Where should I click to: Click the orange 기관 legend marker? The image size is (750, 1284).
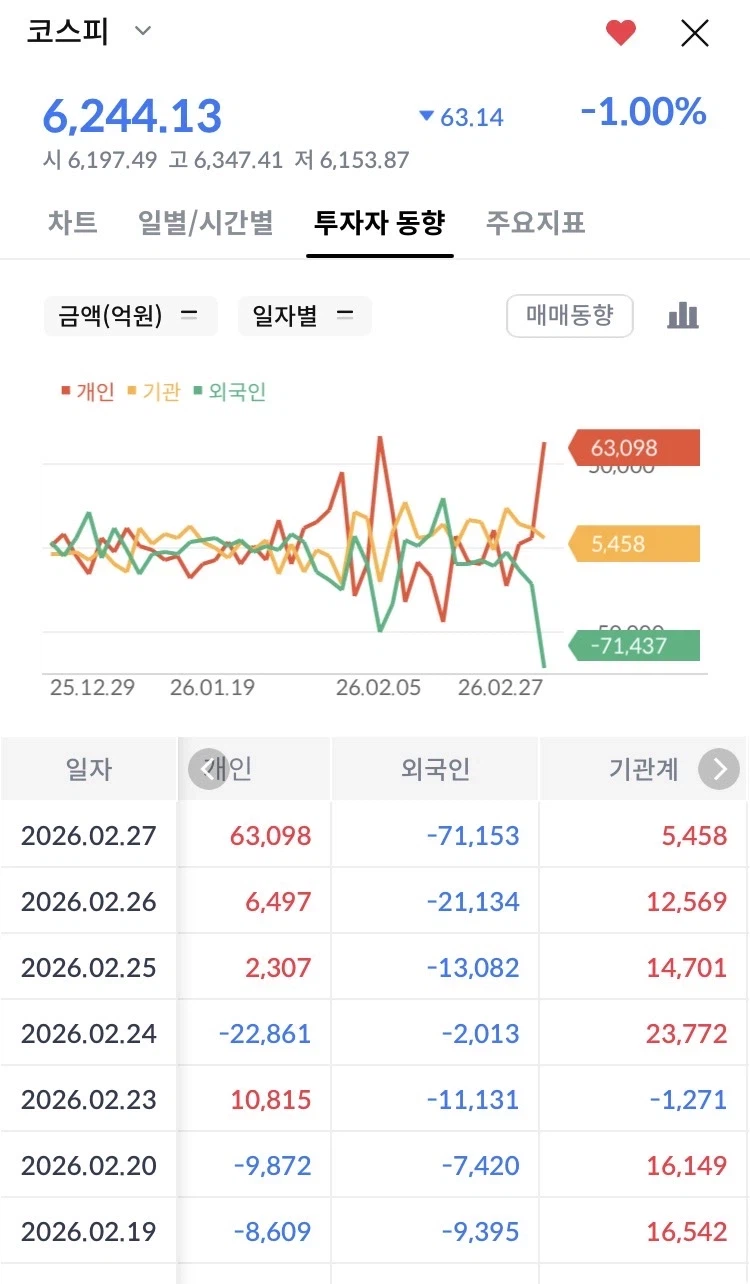click(x=132, y=392)
